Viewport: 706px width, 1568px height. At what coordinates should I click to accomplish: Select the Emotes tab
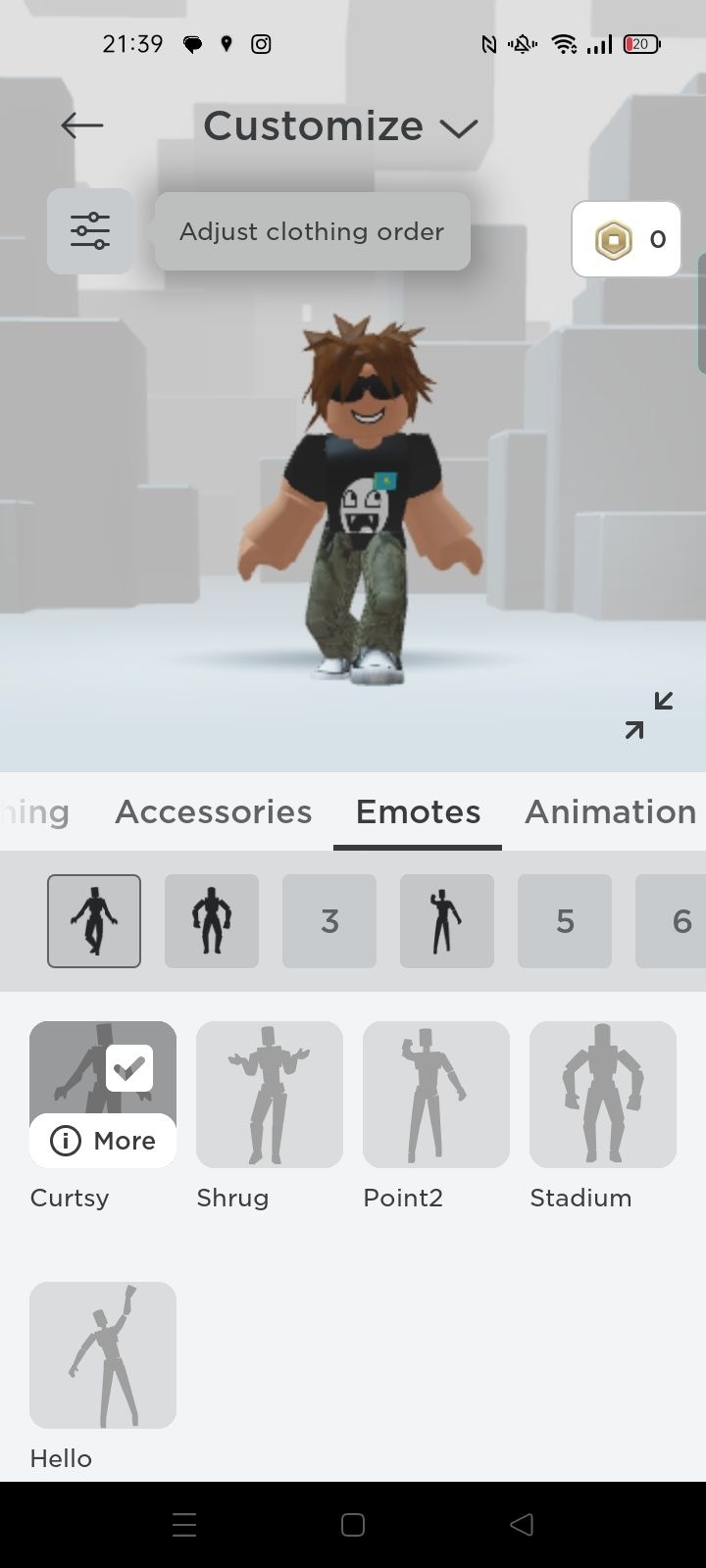(x=418, y=811)
